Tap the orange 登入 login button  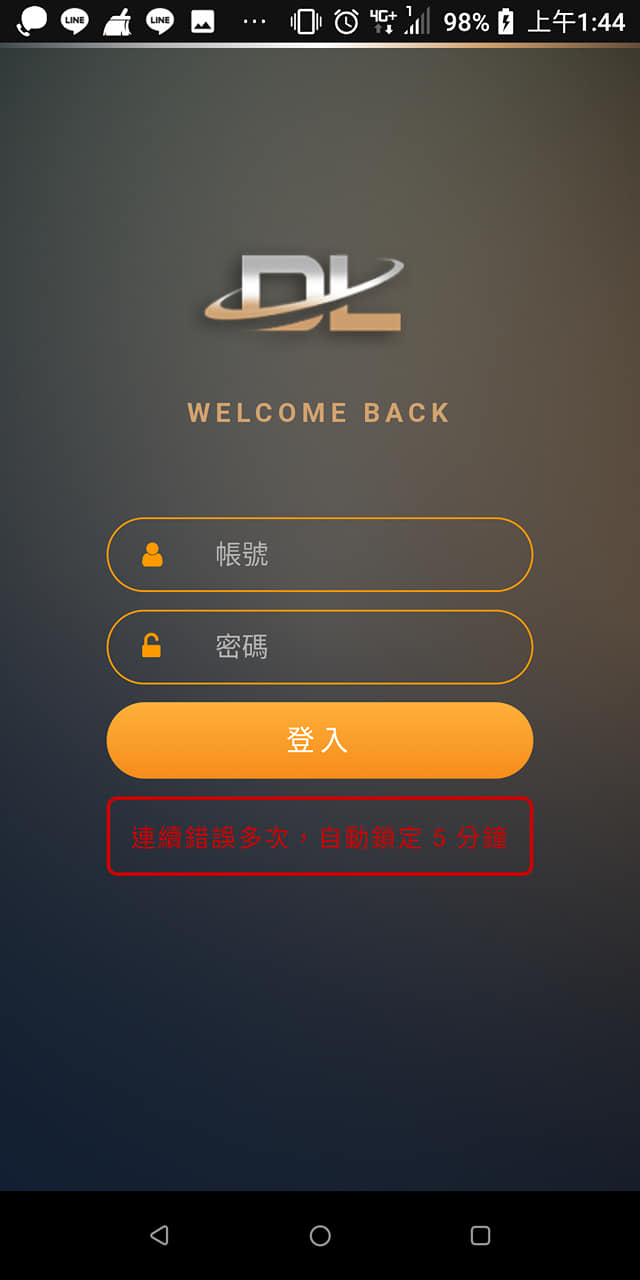click(319, 740)
